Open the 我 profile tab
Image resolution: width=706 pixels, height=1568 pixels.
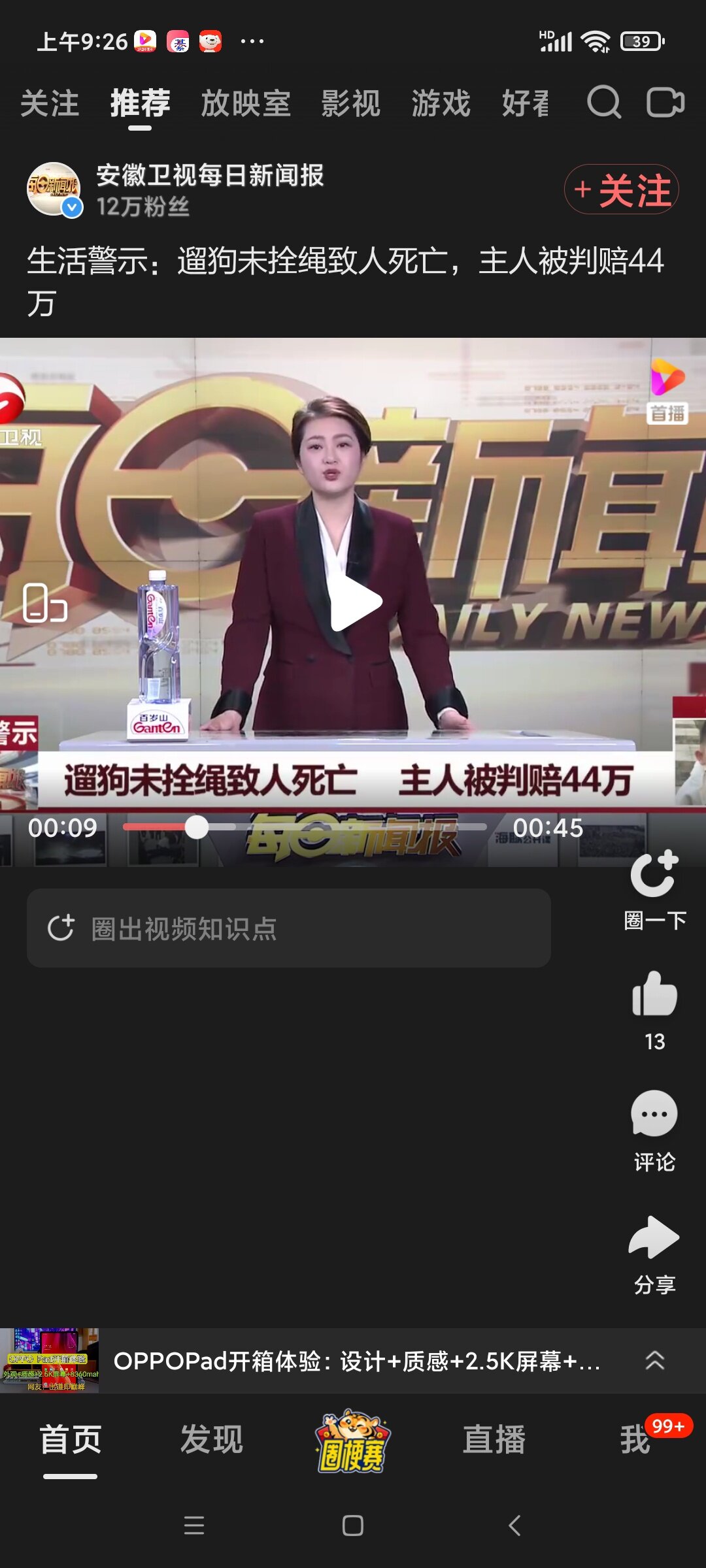pos(635,1440)
